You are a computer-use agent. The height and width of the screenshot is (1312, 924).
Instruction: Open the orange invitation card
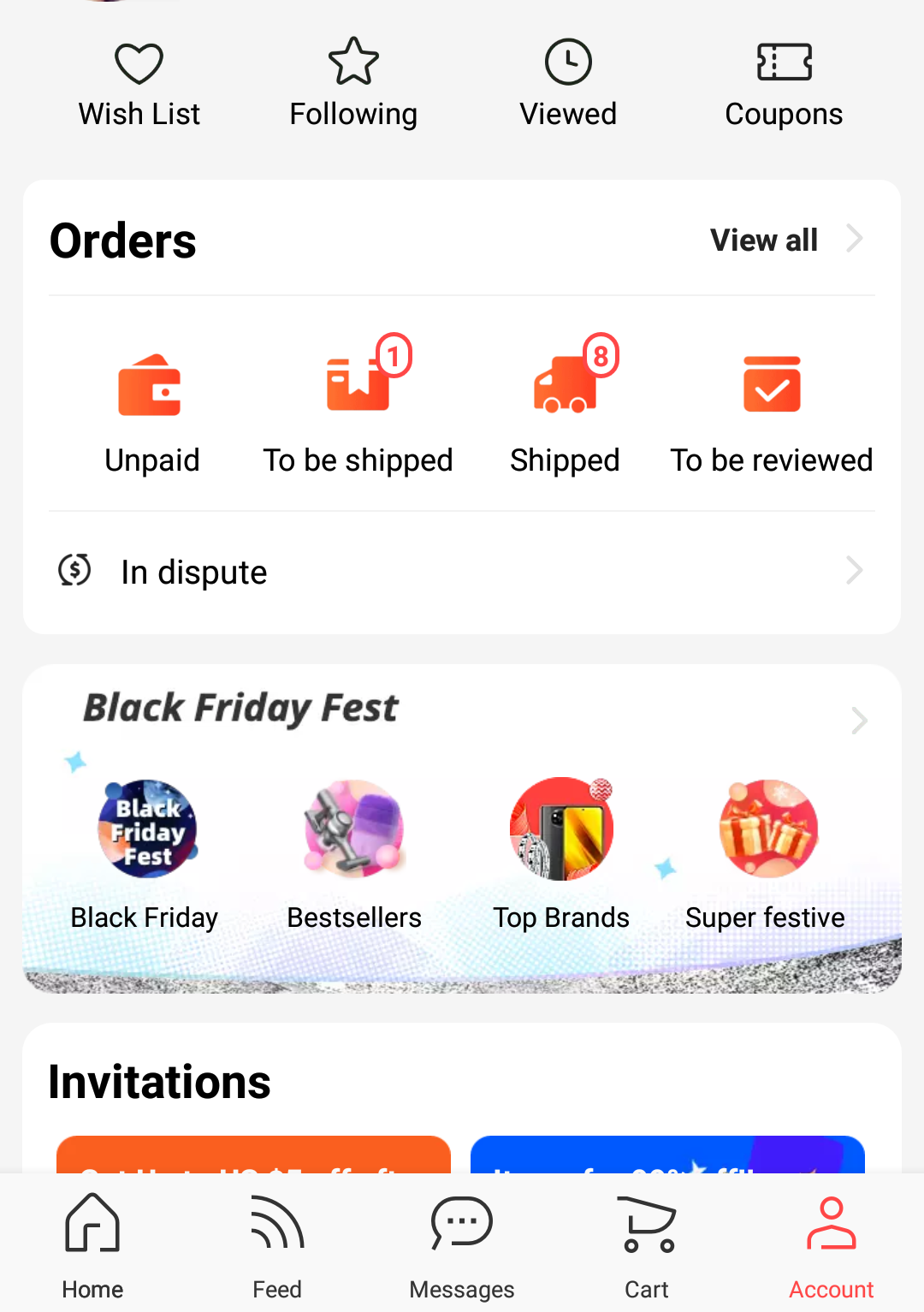tap(253, 1155)
